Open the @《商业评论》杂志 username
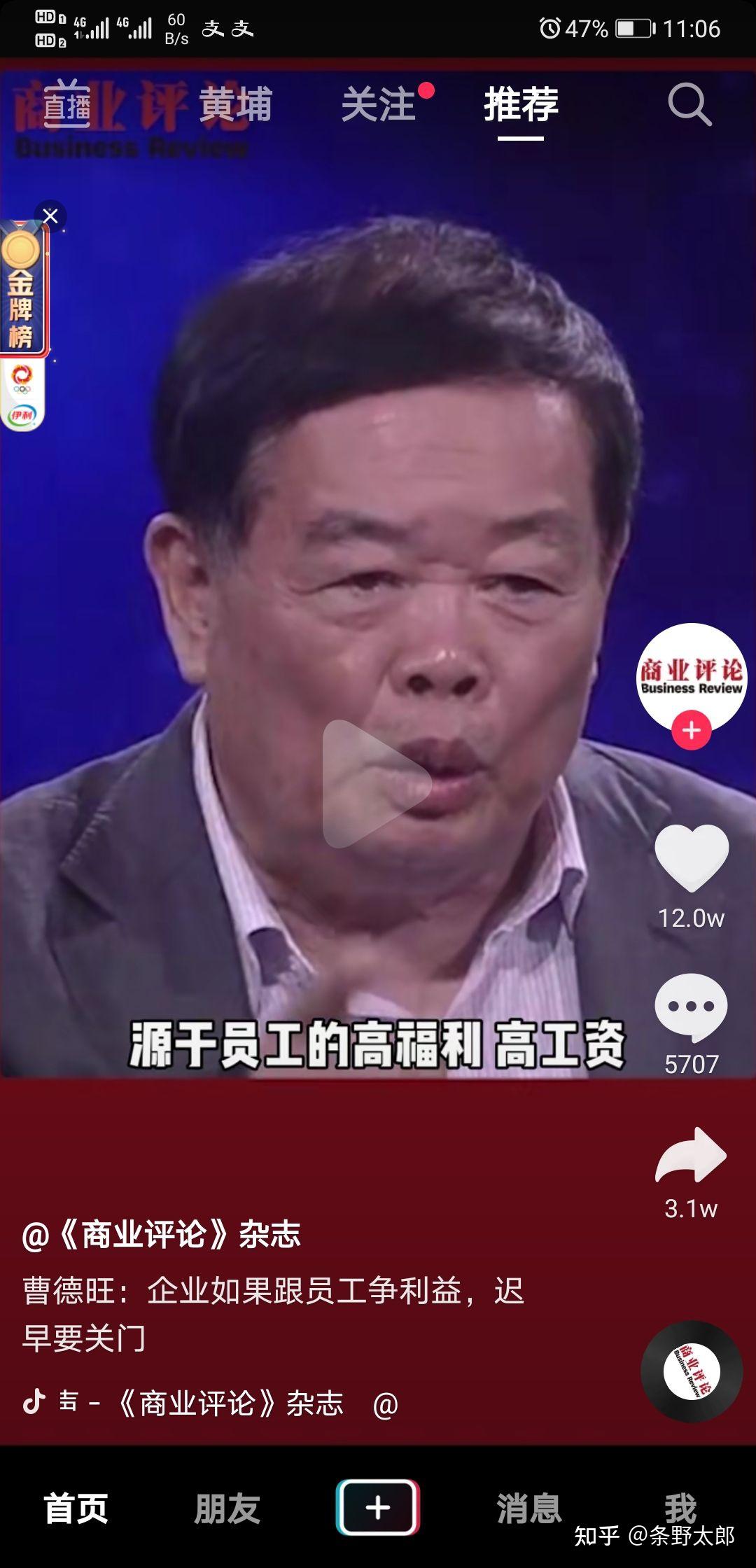This screenshot has width=756, height=1568. point(161,1235)
